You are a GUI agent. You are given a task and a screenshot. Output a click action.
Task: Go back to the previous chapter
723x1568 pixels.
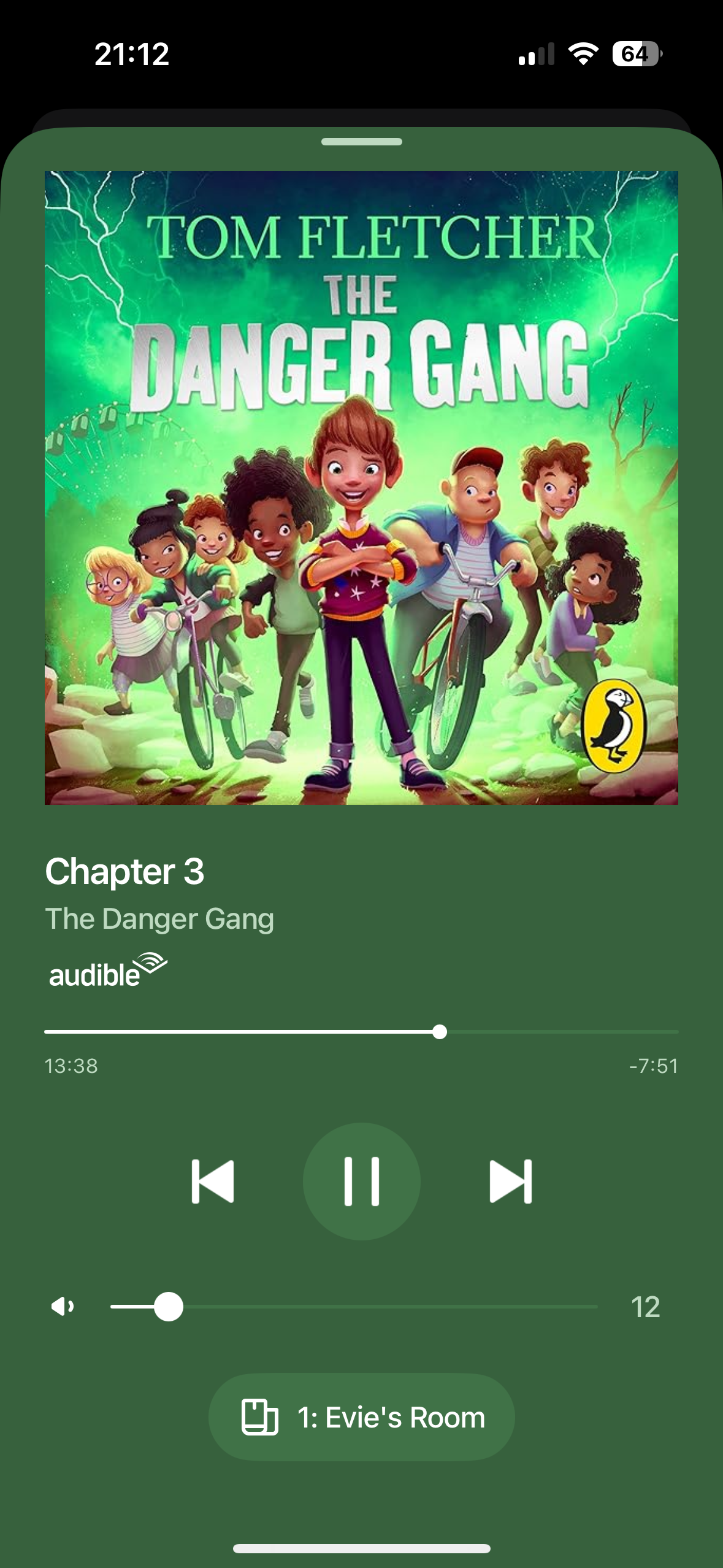213,1181
